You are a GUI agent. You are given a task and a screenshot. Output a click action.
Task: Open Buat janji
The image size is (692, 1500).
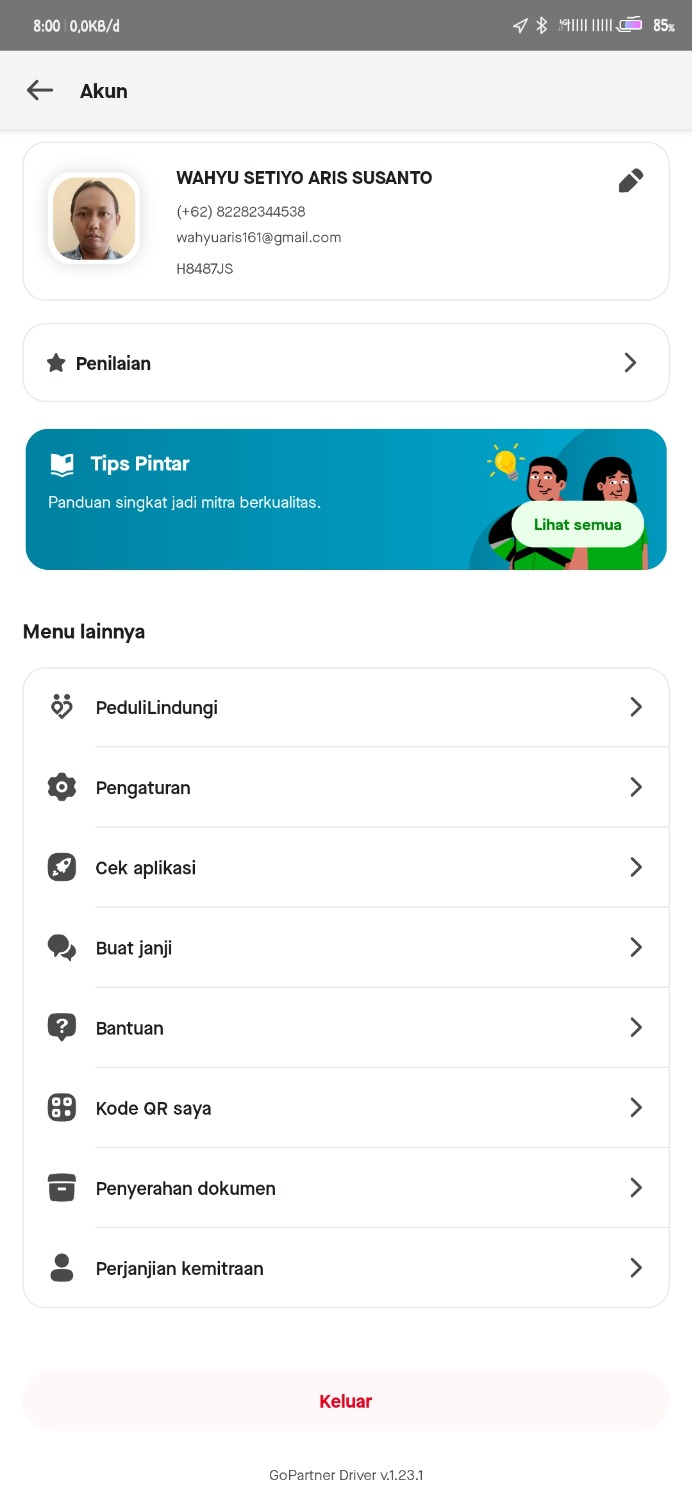(345, 948)
